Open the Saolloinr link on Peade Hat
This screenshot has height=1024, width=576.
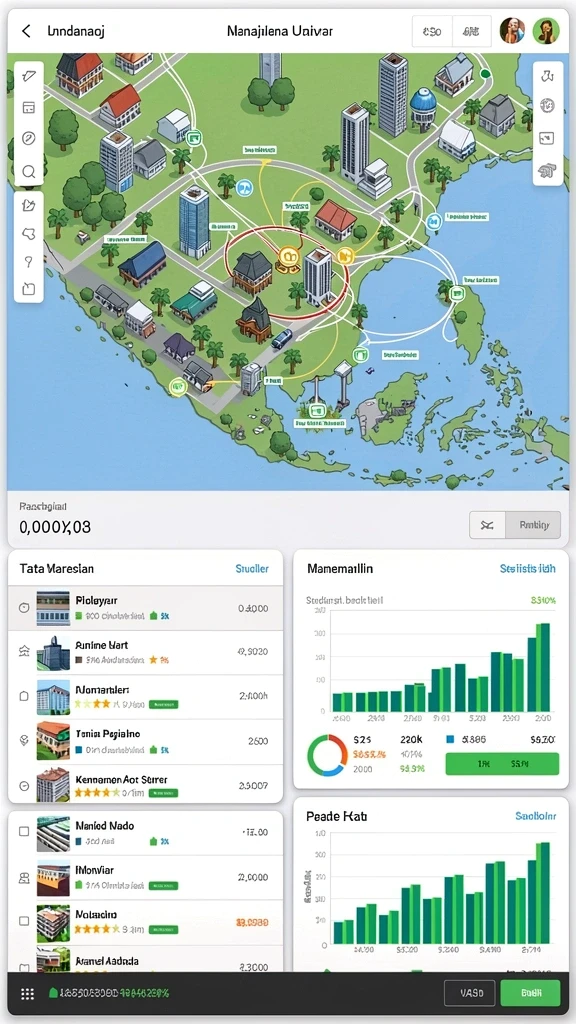(536, 816)
